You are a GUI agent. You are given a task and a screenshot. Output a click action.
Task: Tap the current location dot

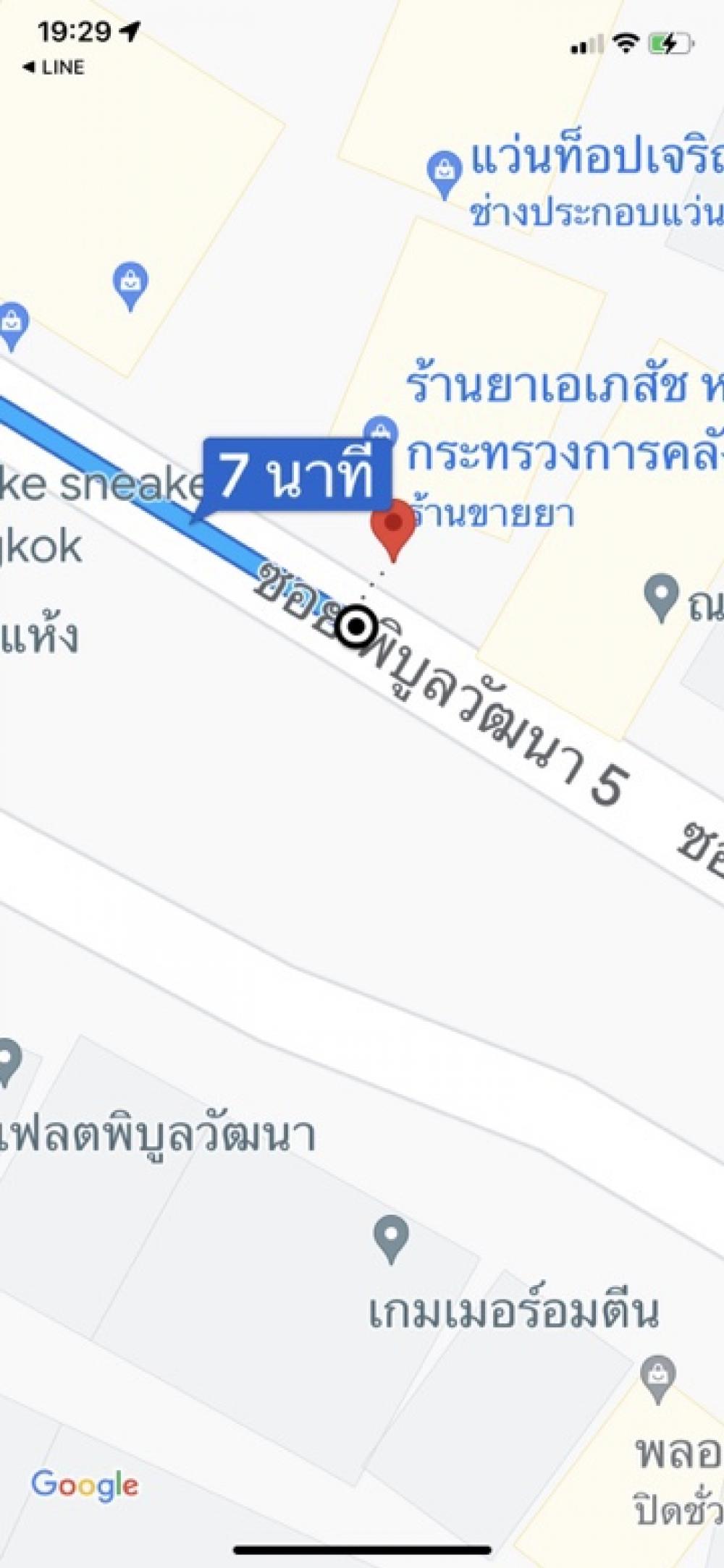click(357, 627)
